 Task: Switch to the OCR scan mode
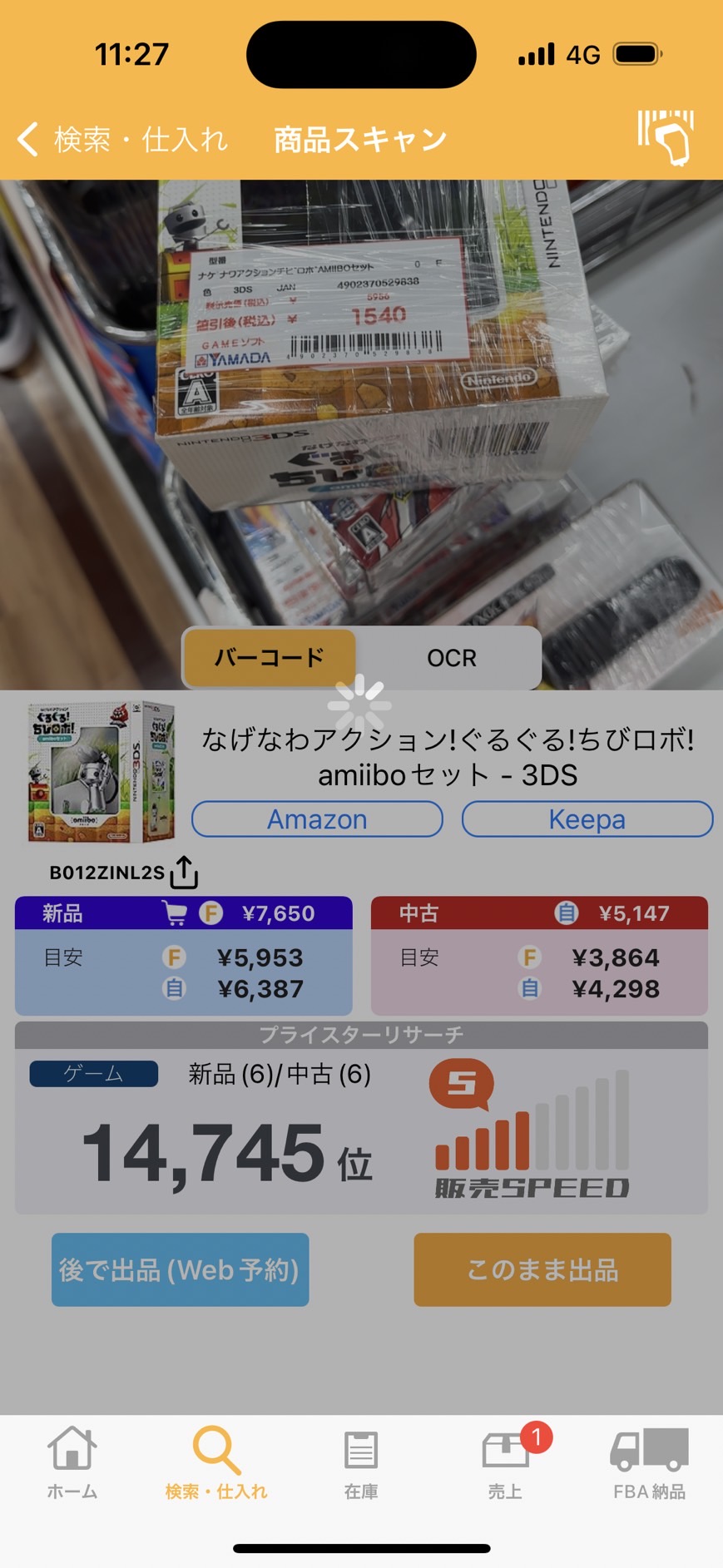pos(452,657)
